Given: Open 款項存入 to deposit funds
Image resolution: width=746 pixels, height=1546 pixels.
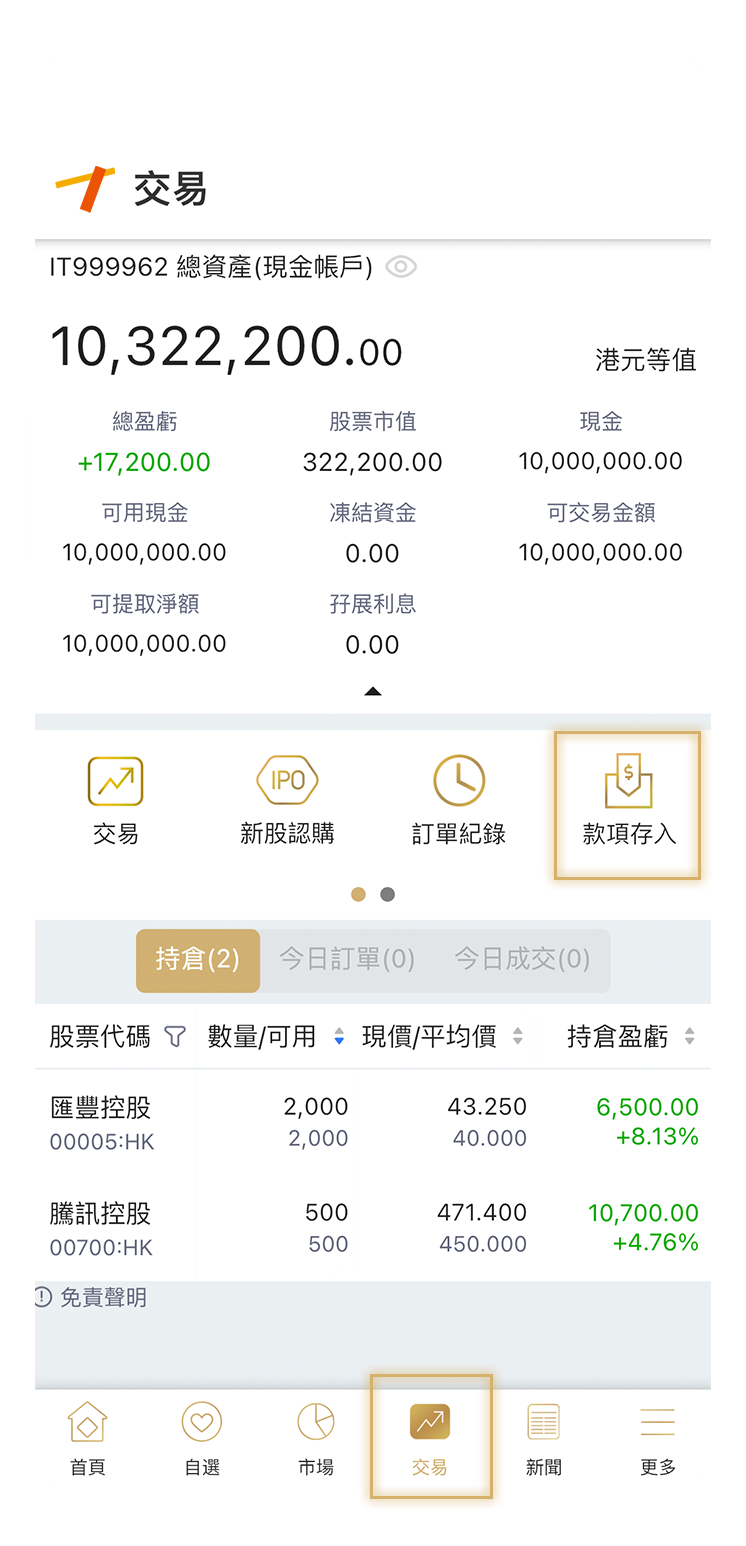Looking at the screenshot, I should (628, 804).
